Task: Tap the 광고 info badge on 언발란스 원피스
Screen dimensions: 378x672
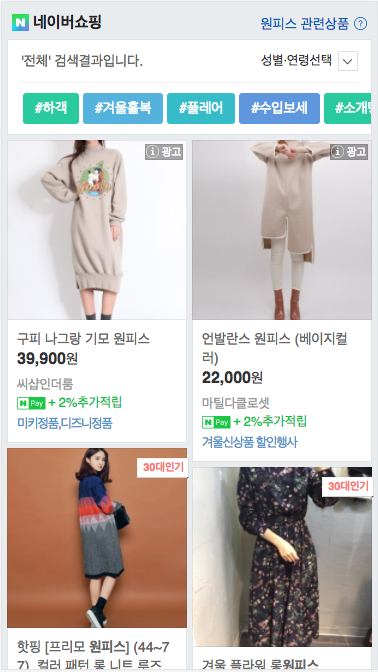Action: [348, 151]
